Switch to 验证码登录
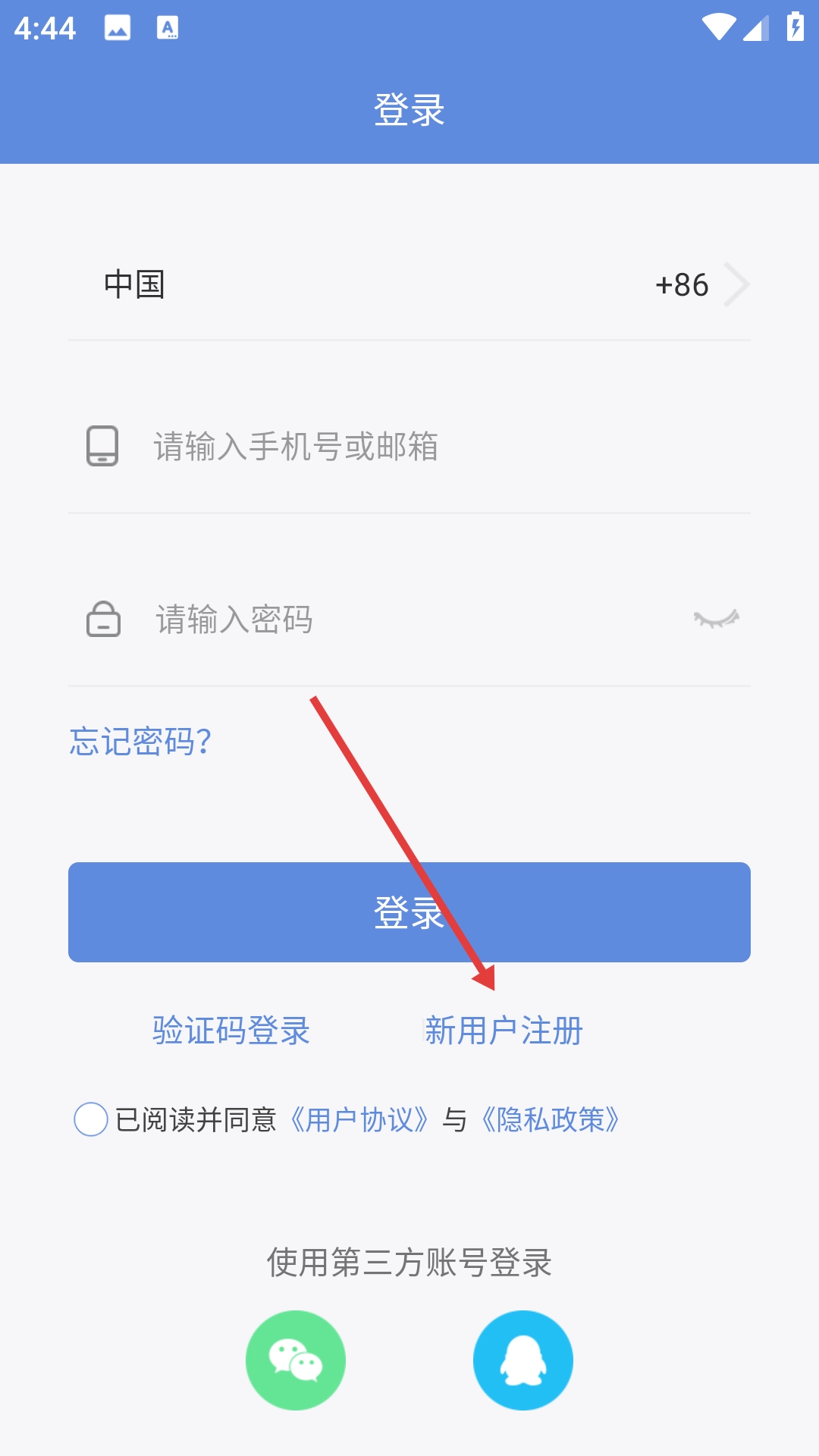 pyautogui.click(x=231, y=1031)
